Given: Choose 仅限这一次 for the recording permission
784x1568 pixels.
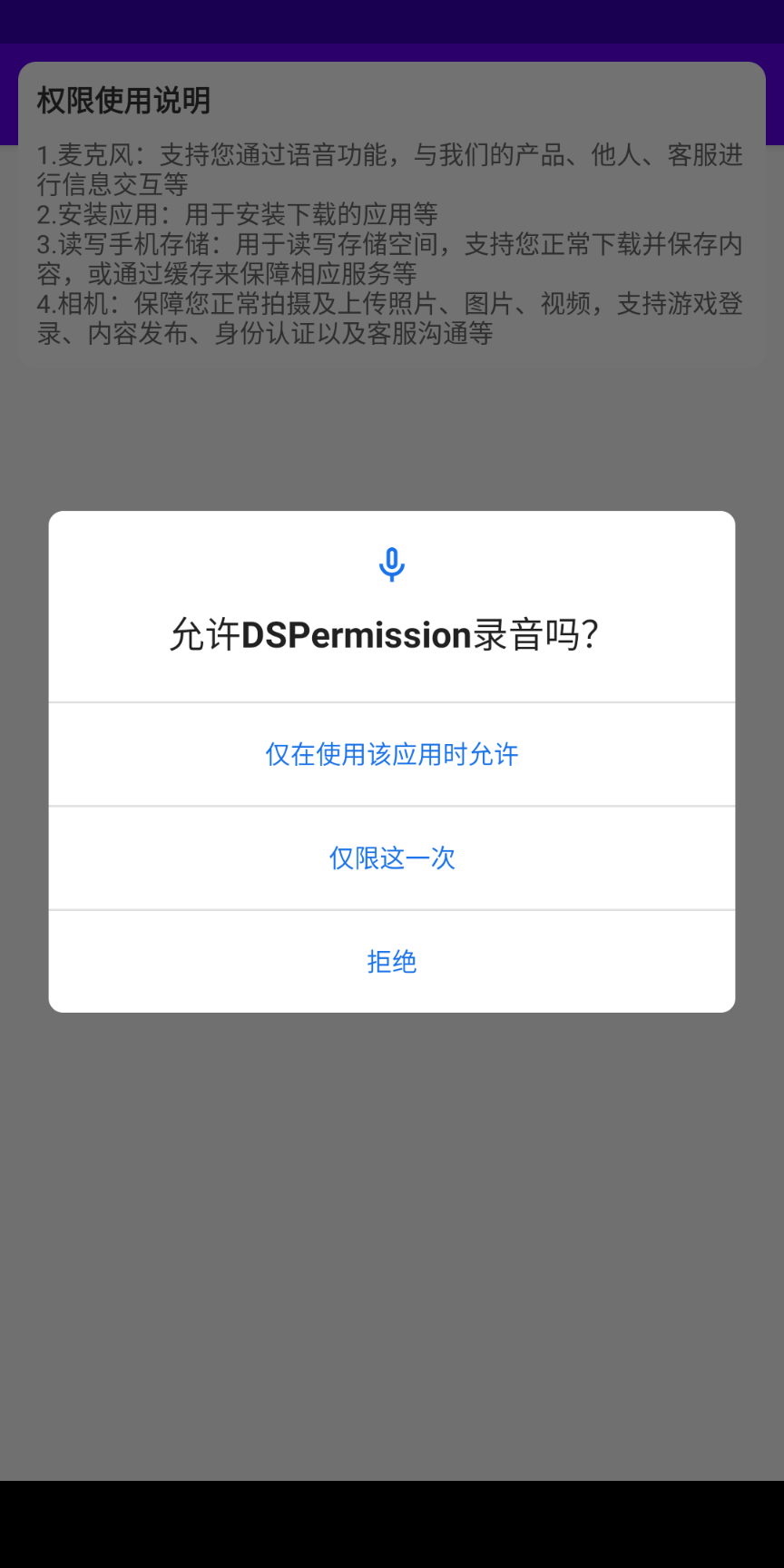Looking at the screenshot, I should [392, 857].
